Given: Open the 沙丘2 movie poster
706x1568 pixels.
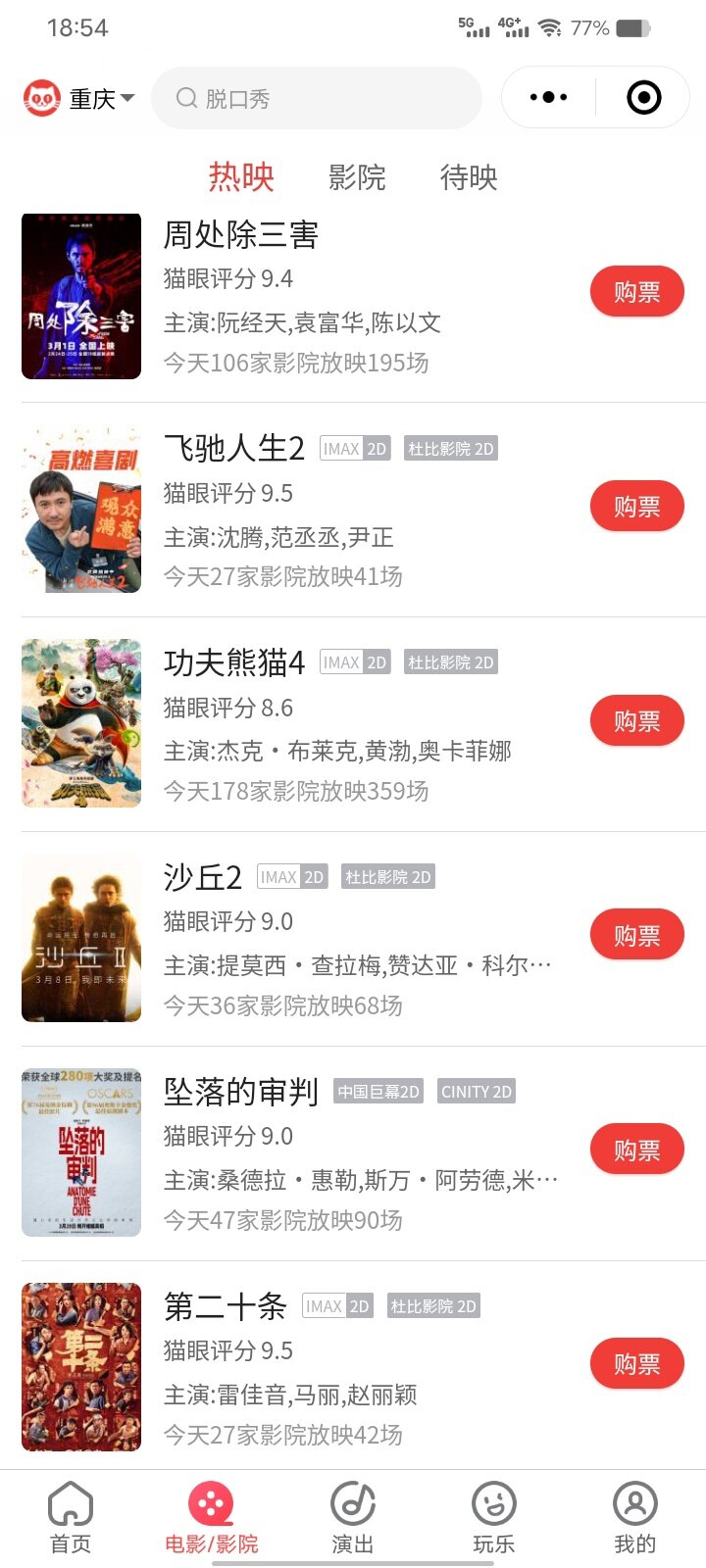Looking at the screenshot, I should 81,938.
